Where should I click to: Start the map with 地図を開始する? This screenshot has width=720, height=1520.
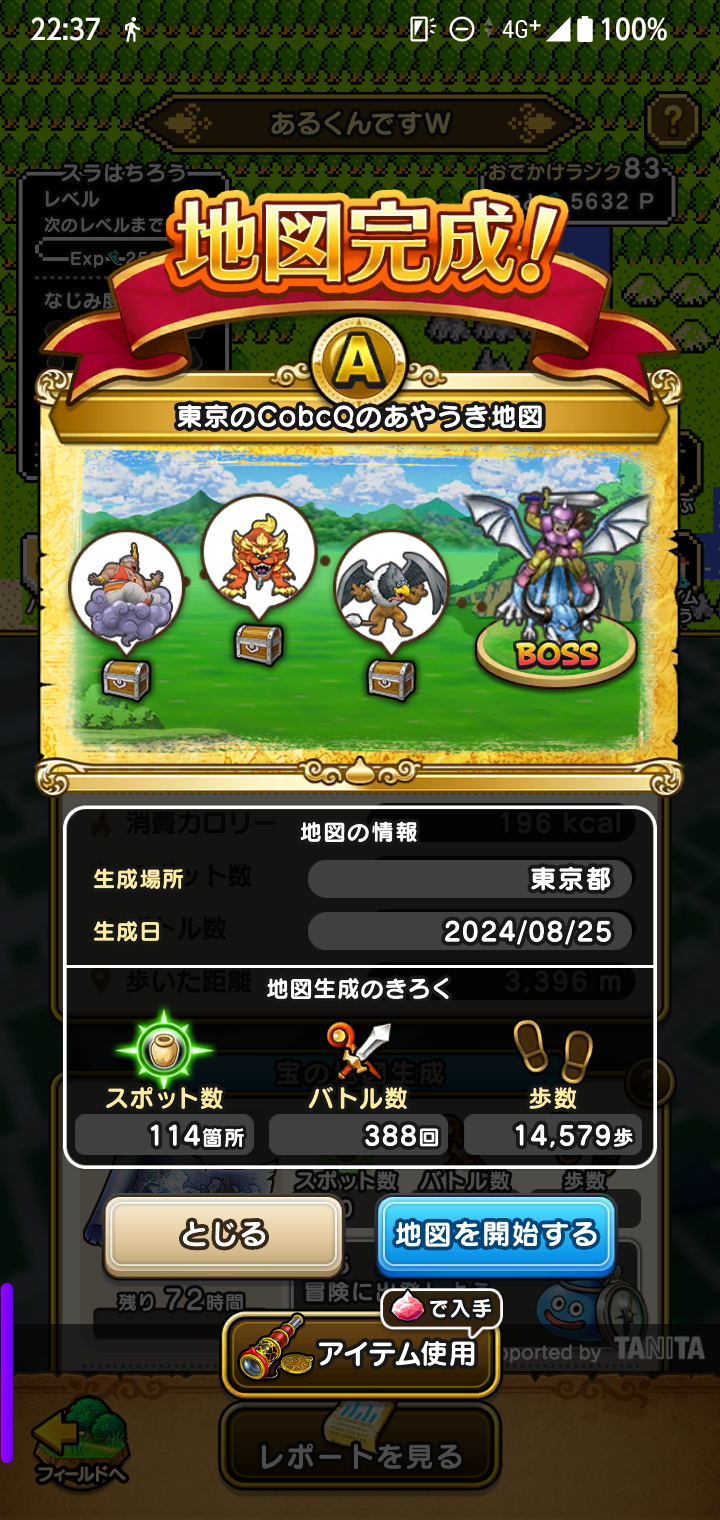coord(496,1235)
